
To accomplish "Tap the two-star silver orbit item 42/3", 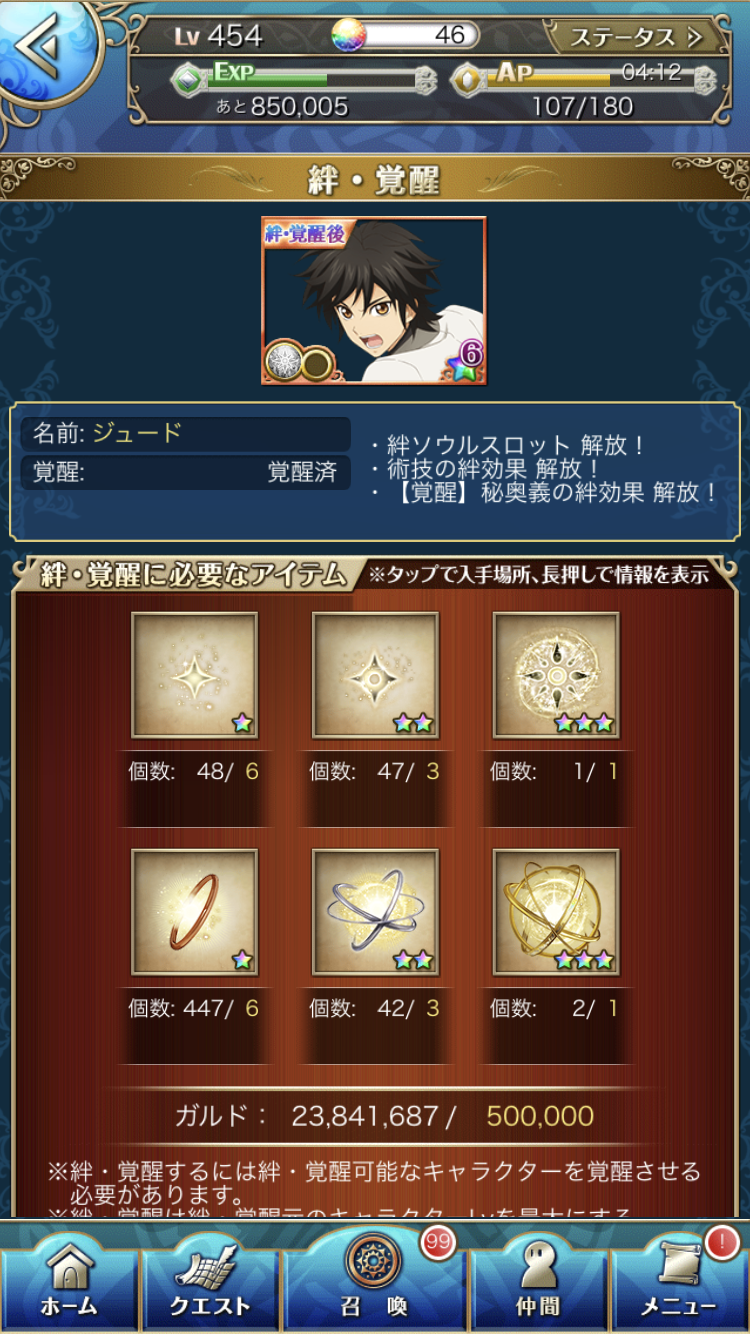I will tap(375, 912).
